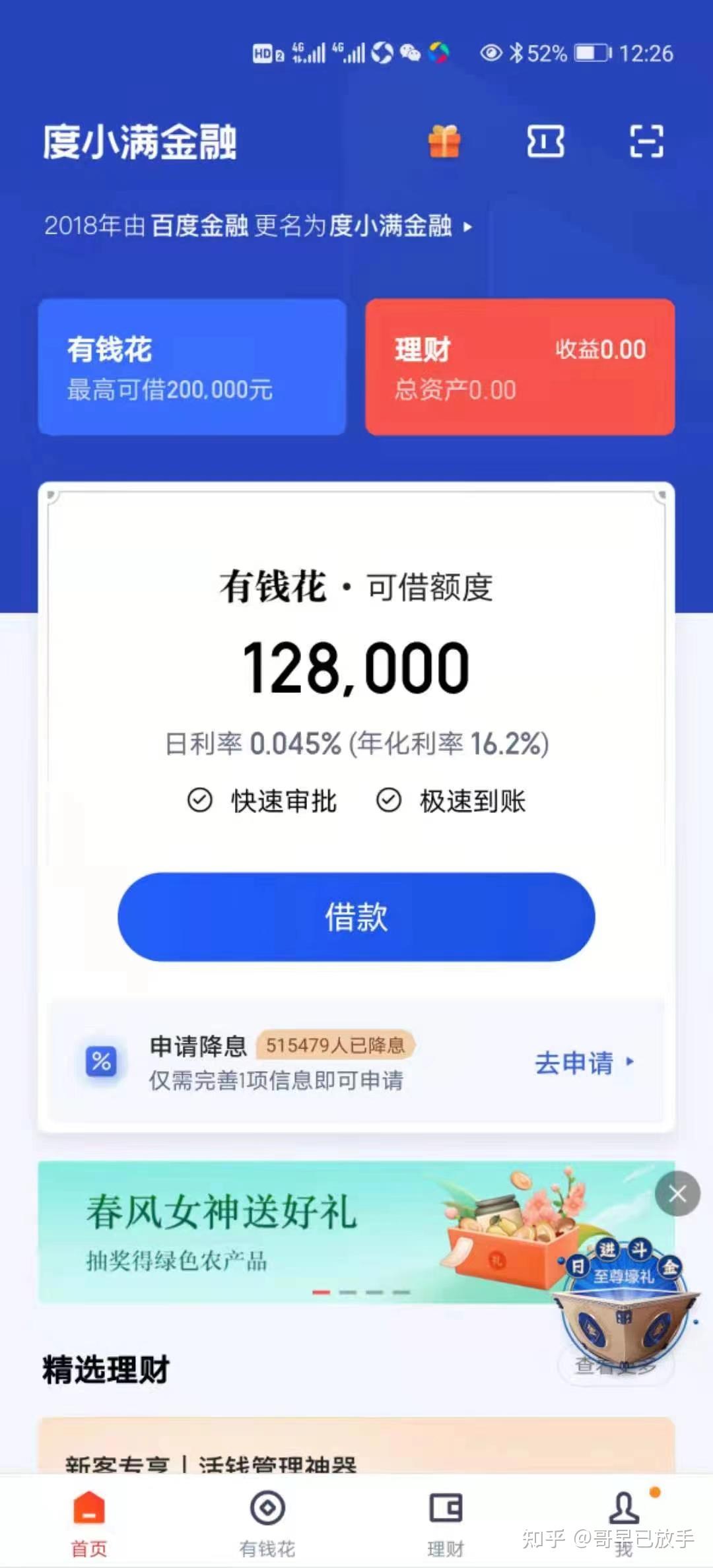Open the 春风女神送好礼 banner
This screenshot has width=713, height=1568.
(264, 1231)
